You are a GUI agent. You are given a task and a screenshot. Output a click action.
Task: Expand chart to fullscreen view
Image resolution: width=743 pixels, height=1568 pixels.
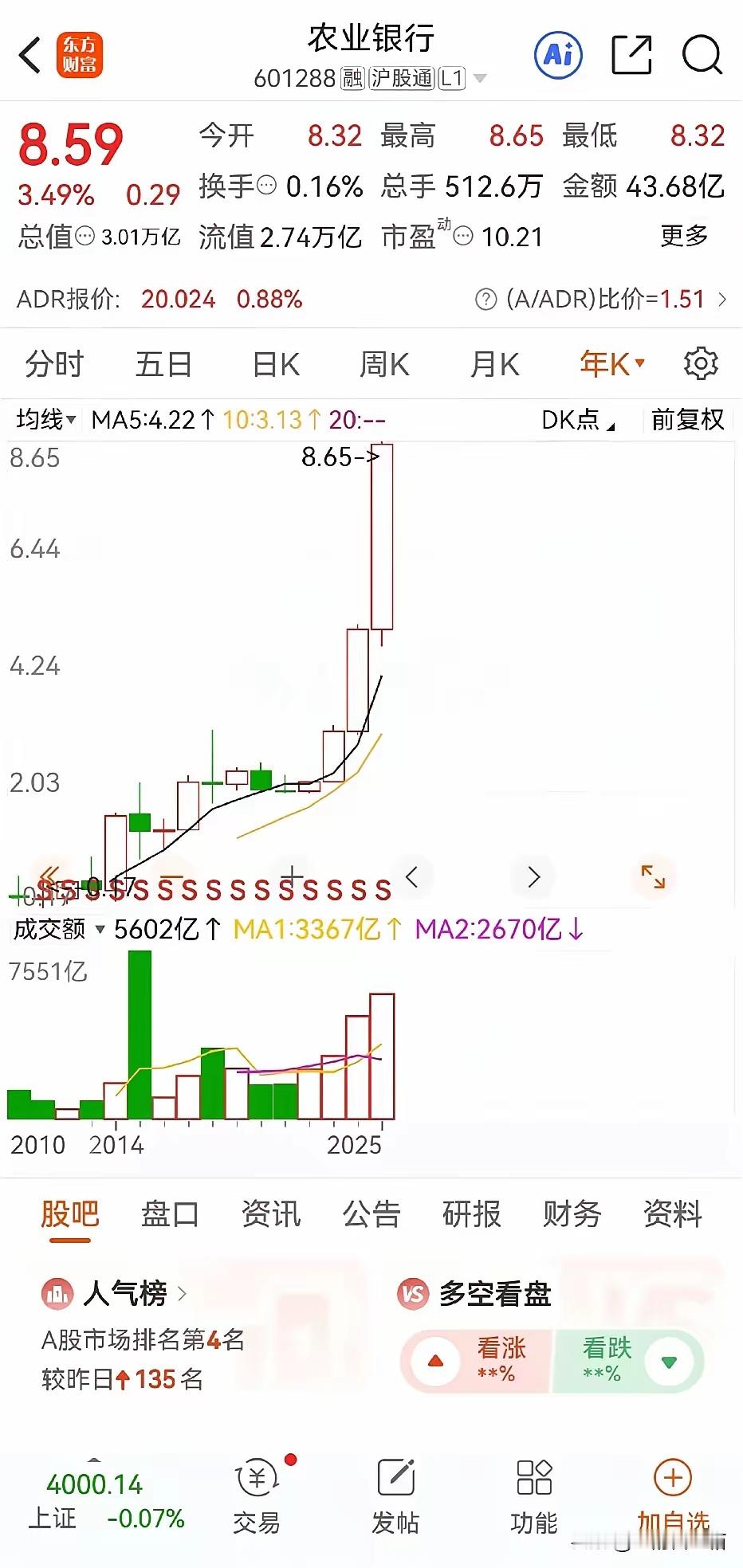(x=653, y=877)
